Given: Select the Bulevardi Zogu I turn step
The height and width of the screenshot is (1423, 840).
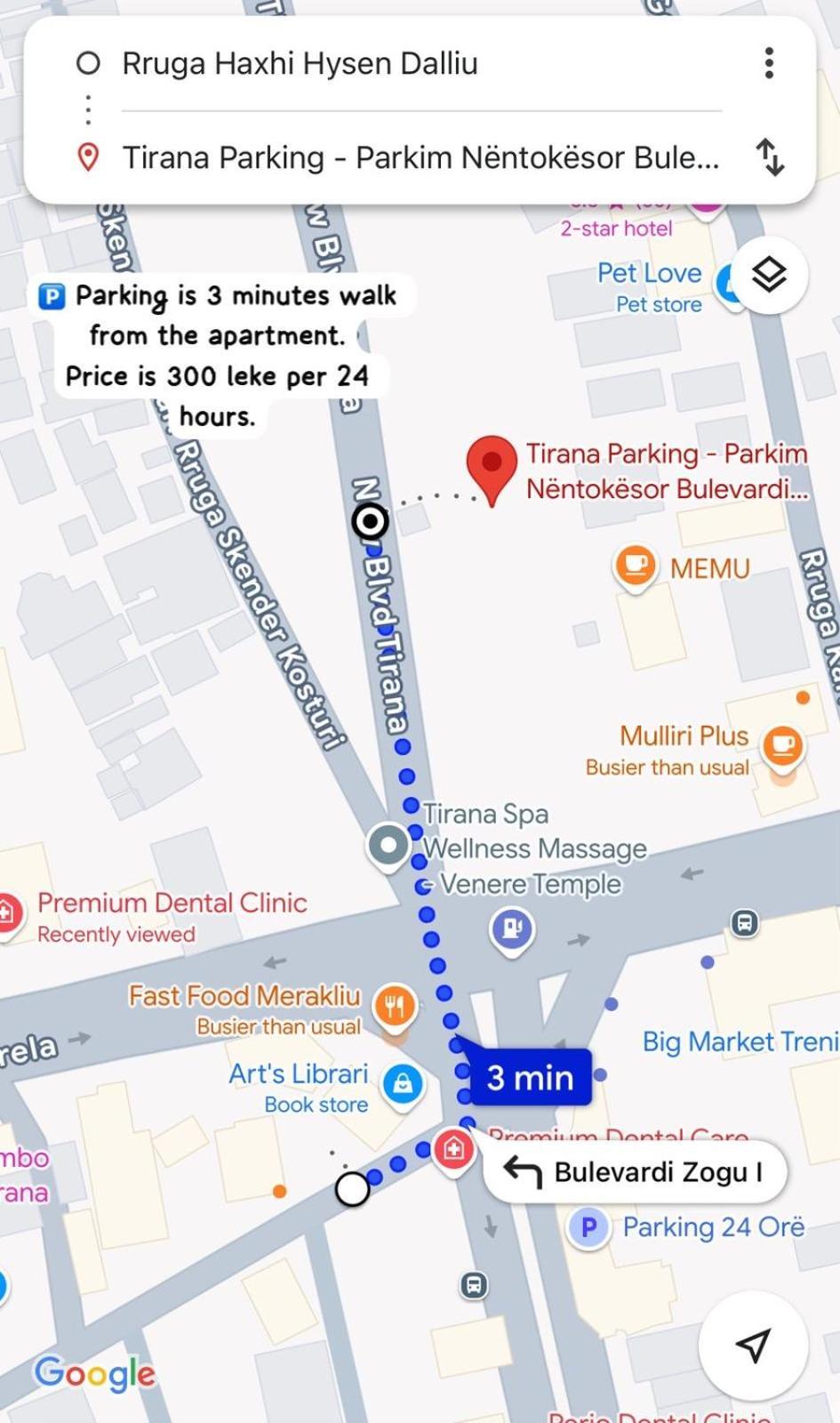Looking at the screenshot, I should coord(636,1172).
